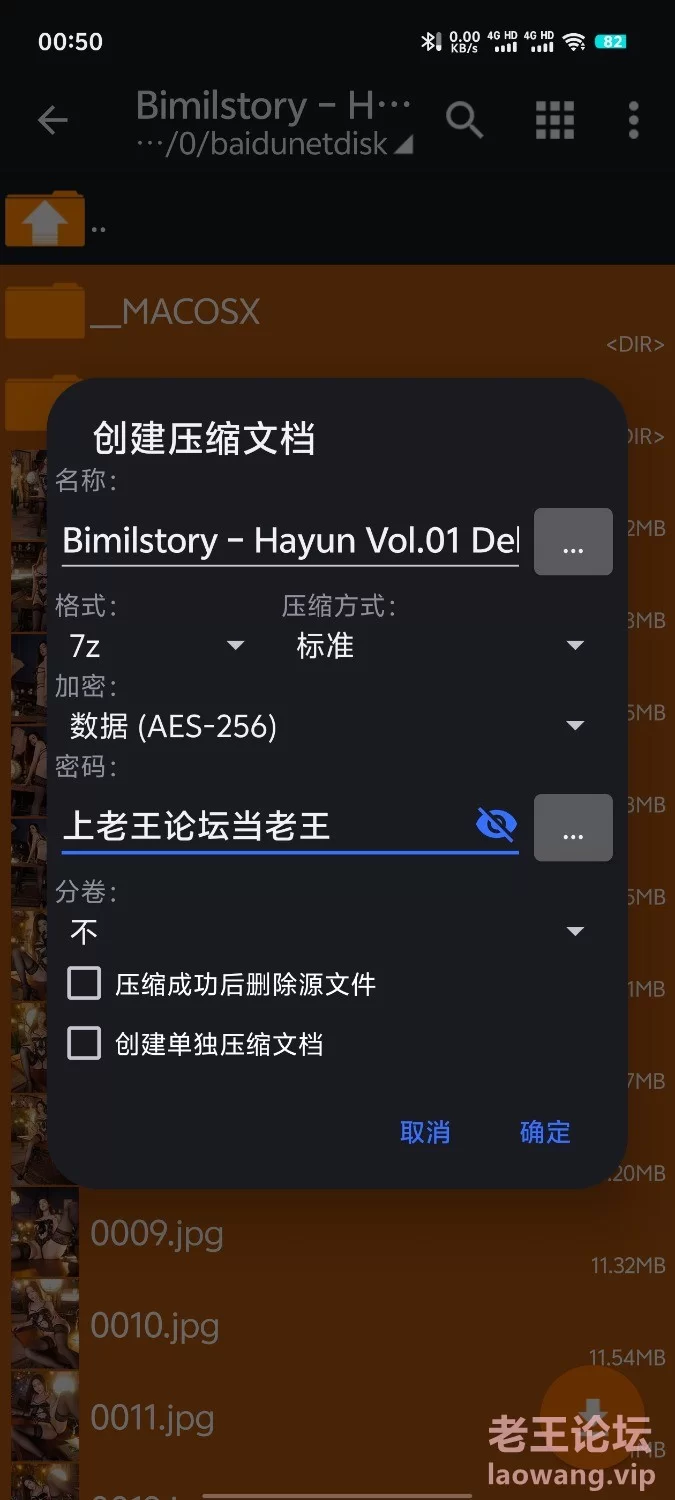This screenshot has width=675, height=1500.
Task: Check 创建单独压缩文档
Action: pos(85,1044)
